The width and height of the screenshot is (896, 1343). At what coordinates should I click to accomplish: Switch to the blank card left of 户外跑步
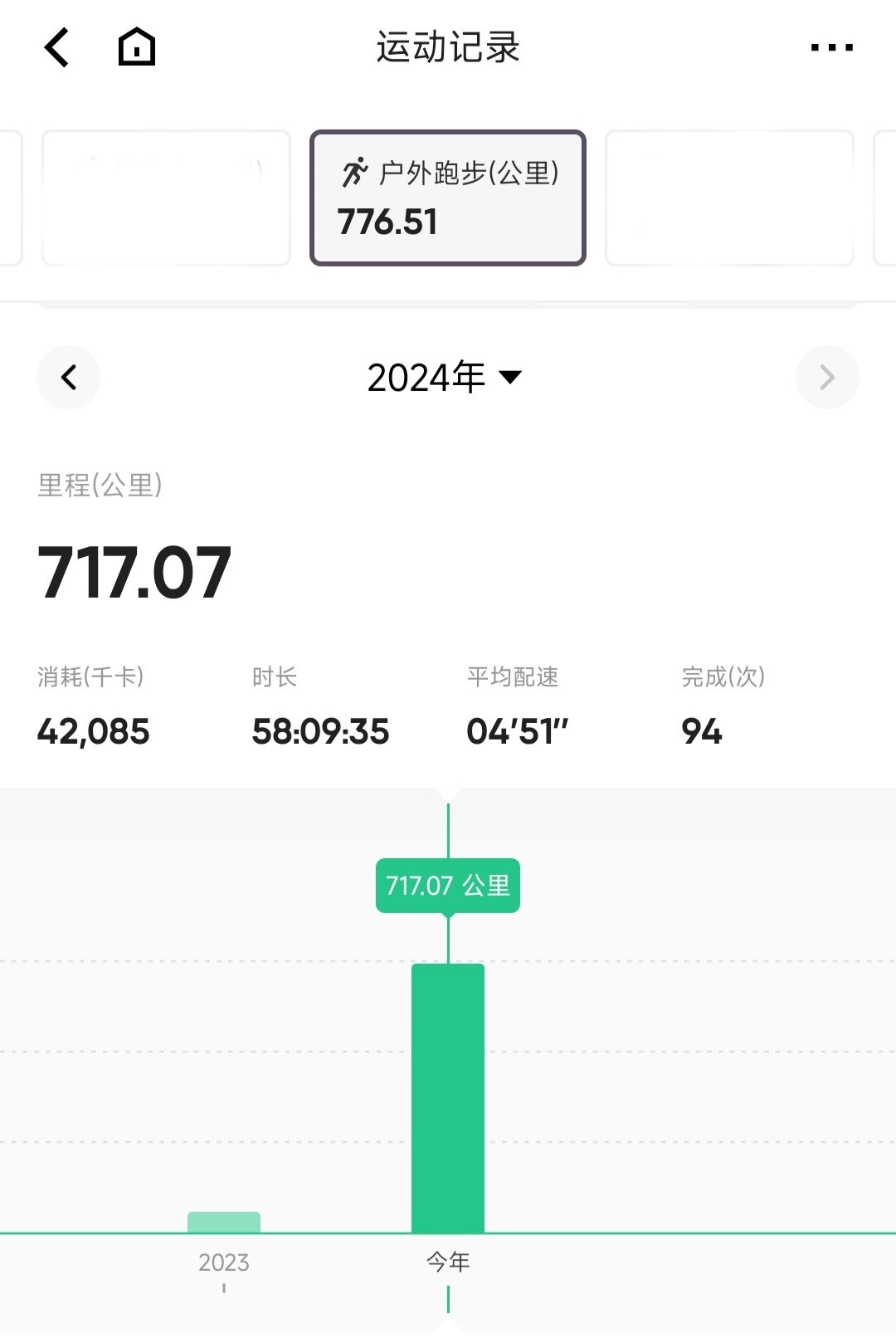coord(166,198)
